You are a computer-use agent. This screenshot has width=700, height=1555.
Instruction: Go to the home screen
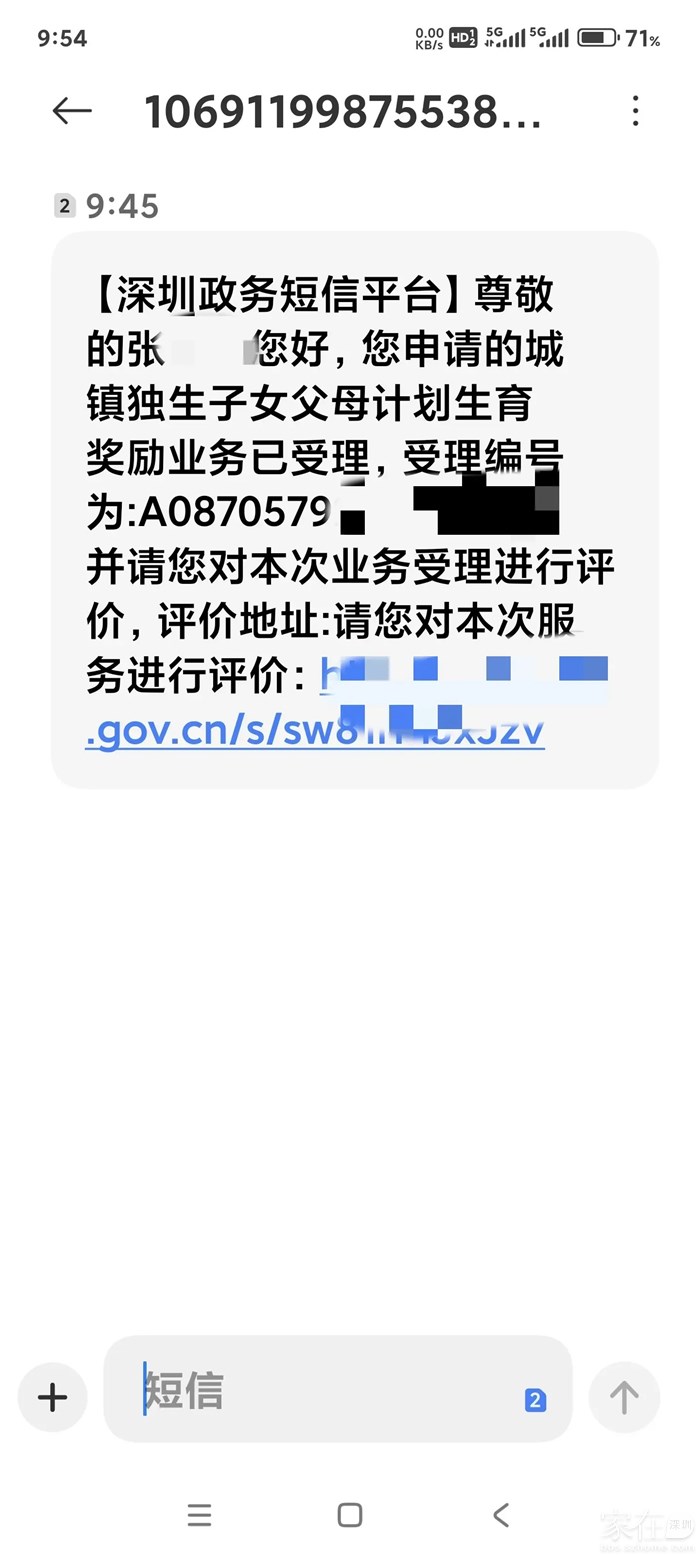(x=350, y=1515)
